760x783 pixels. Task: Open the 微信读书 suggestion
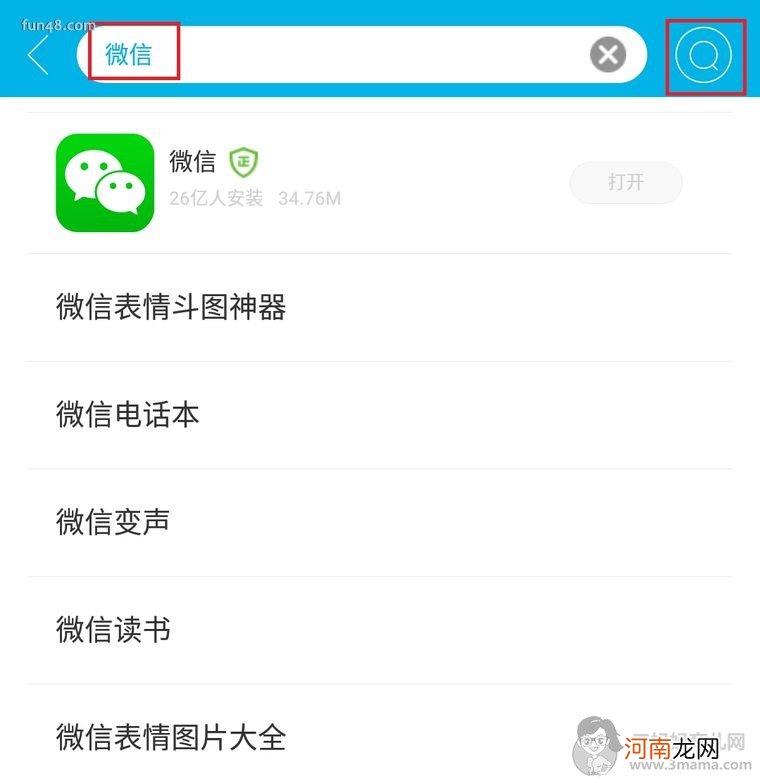pos(112,631)
